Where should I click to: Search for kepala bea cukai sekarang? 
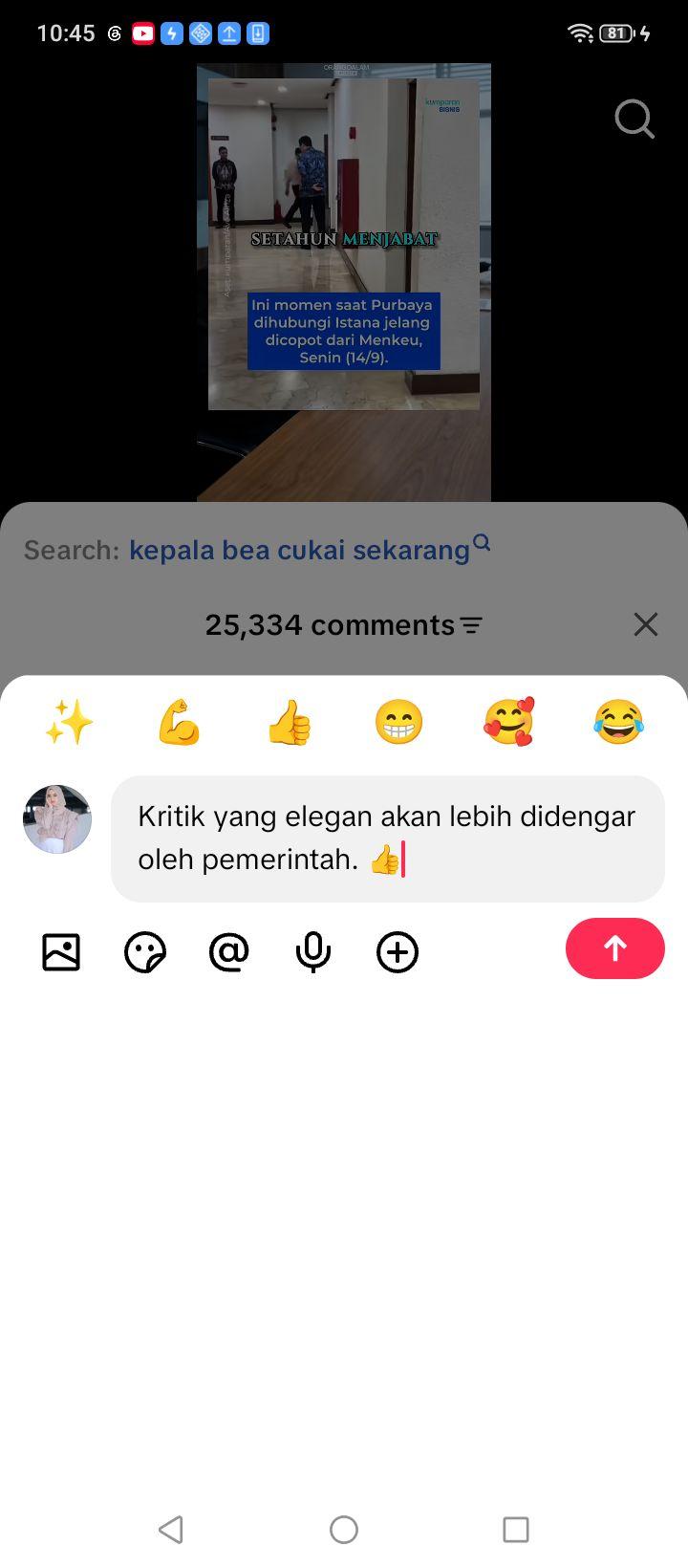coord(310,550)
